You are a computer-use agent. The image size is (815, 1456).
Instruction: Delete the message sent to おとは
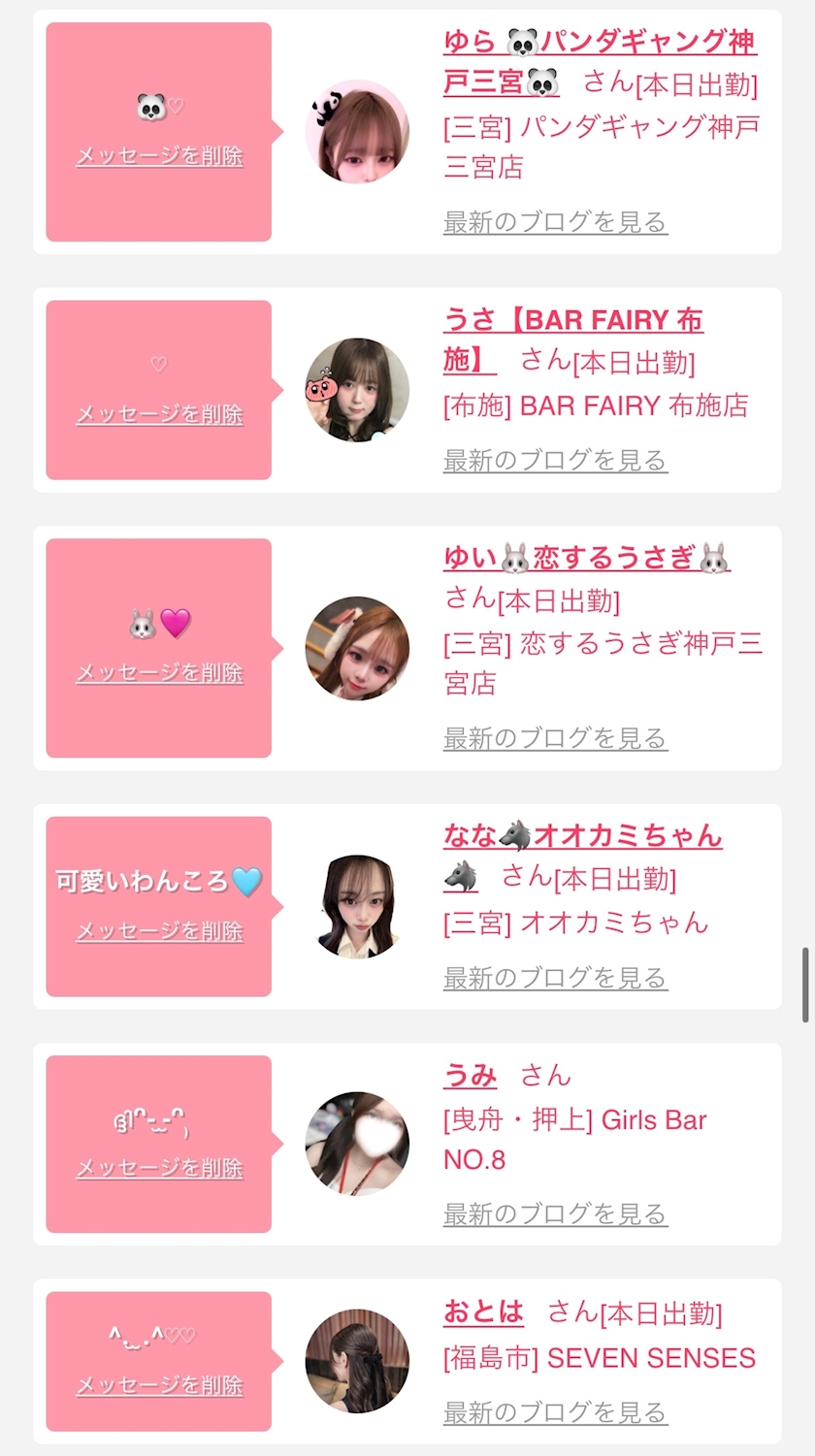tap(159, 1385)
